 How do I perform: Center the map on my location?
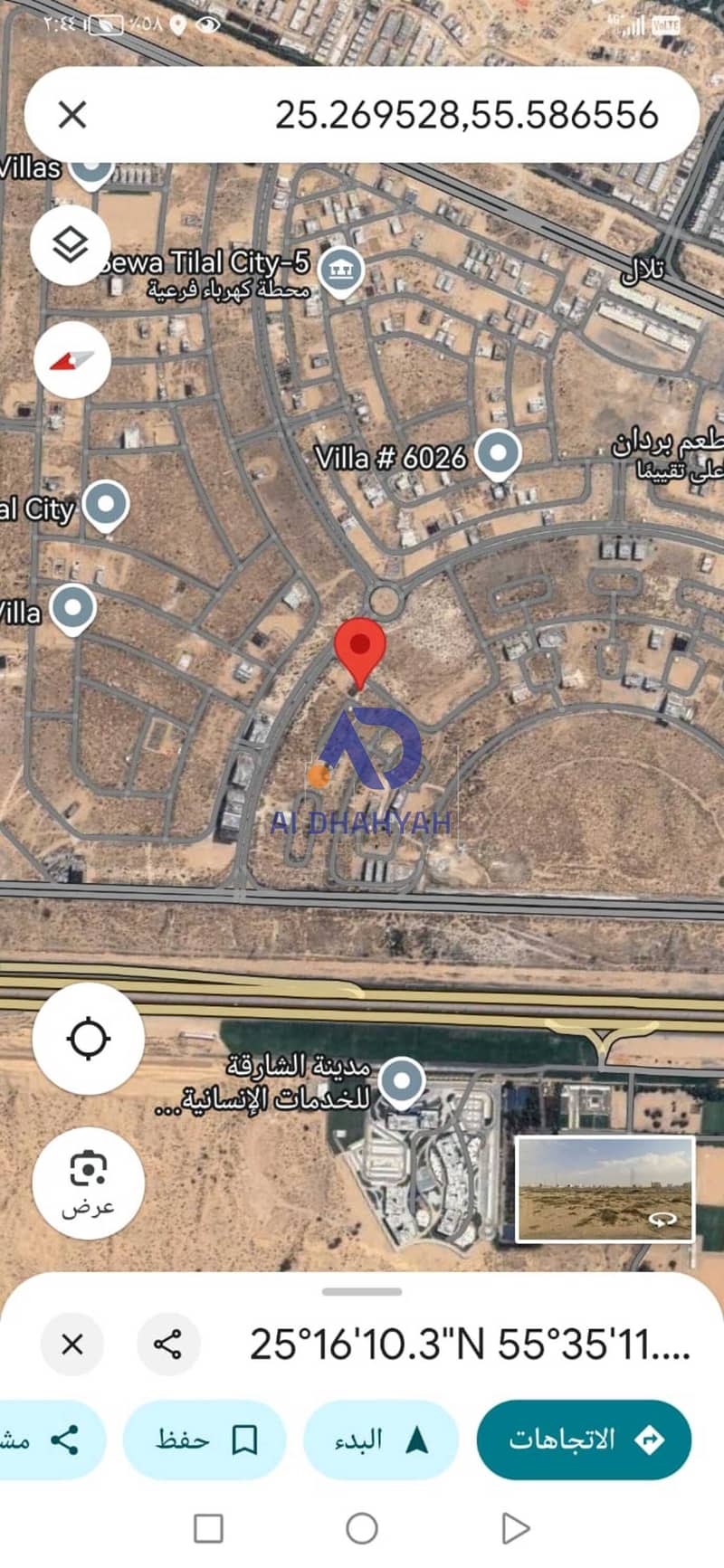89,1039
